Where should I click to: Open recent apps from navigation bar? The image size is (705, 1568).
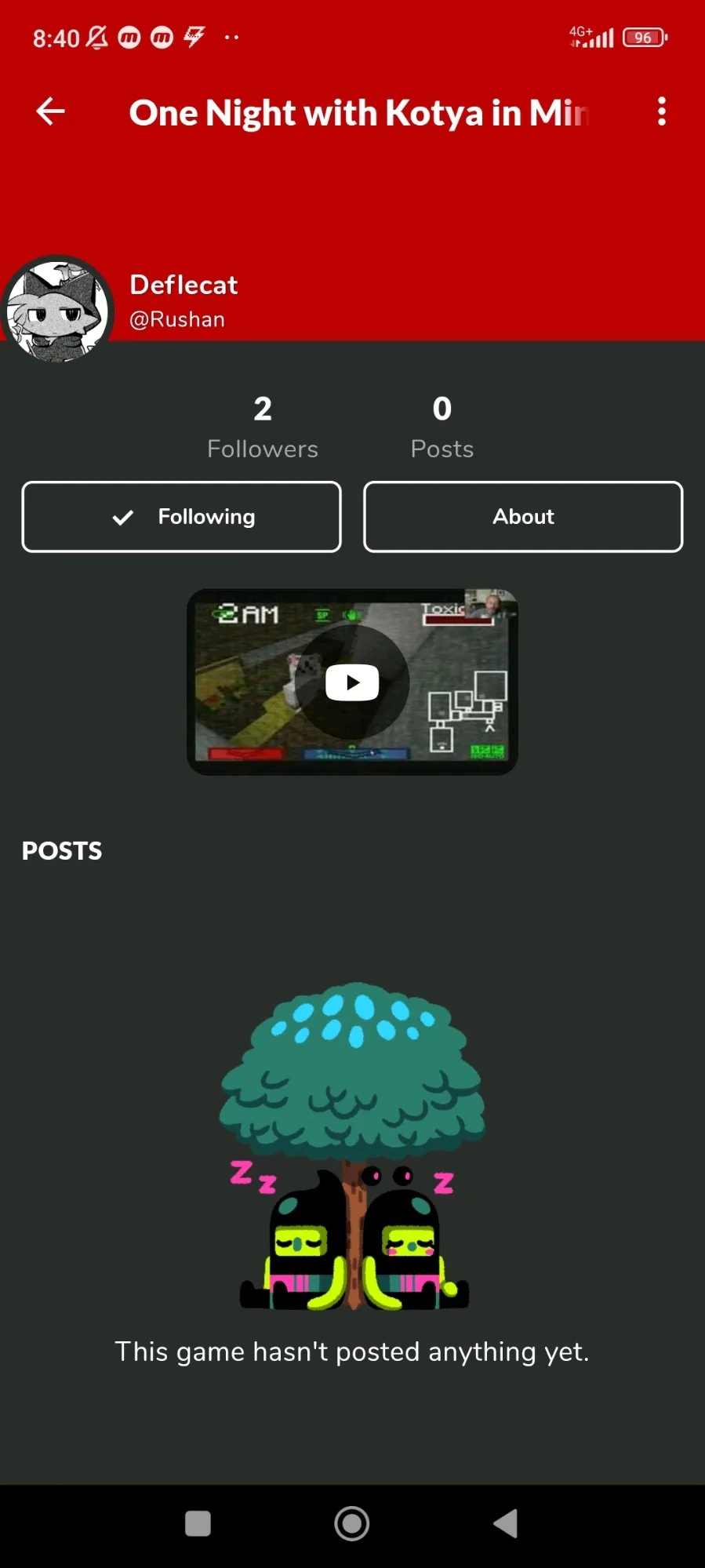click(198, 1524)
